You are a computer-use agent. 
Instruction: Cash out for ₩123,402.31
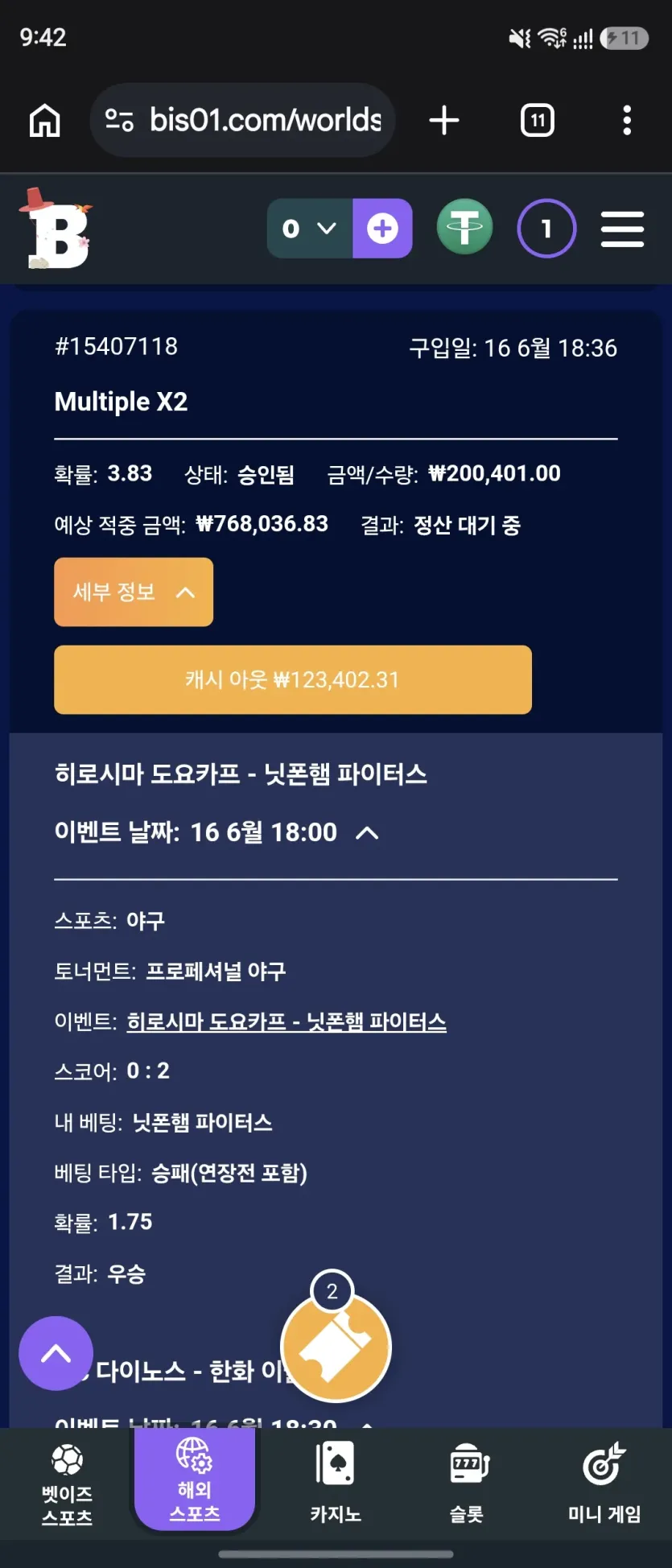pos(293,679)
